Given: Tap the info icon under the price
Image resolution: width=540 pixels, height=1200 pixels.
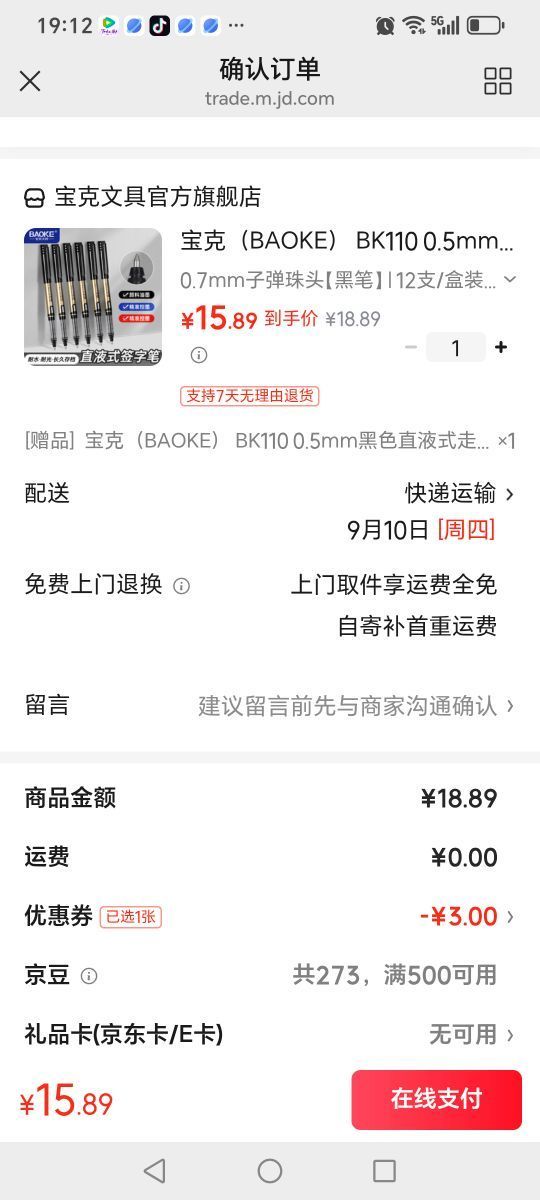Looking at the screenshot, I should pos(199,355).
